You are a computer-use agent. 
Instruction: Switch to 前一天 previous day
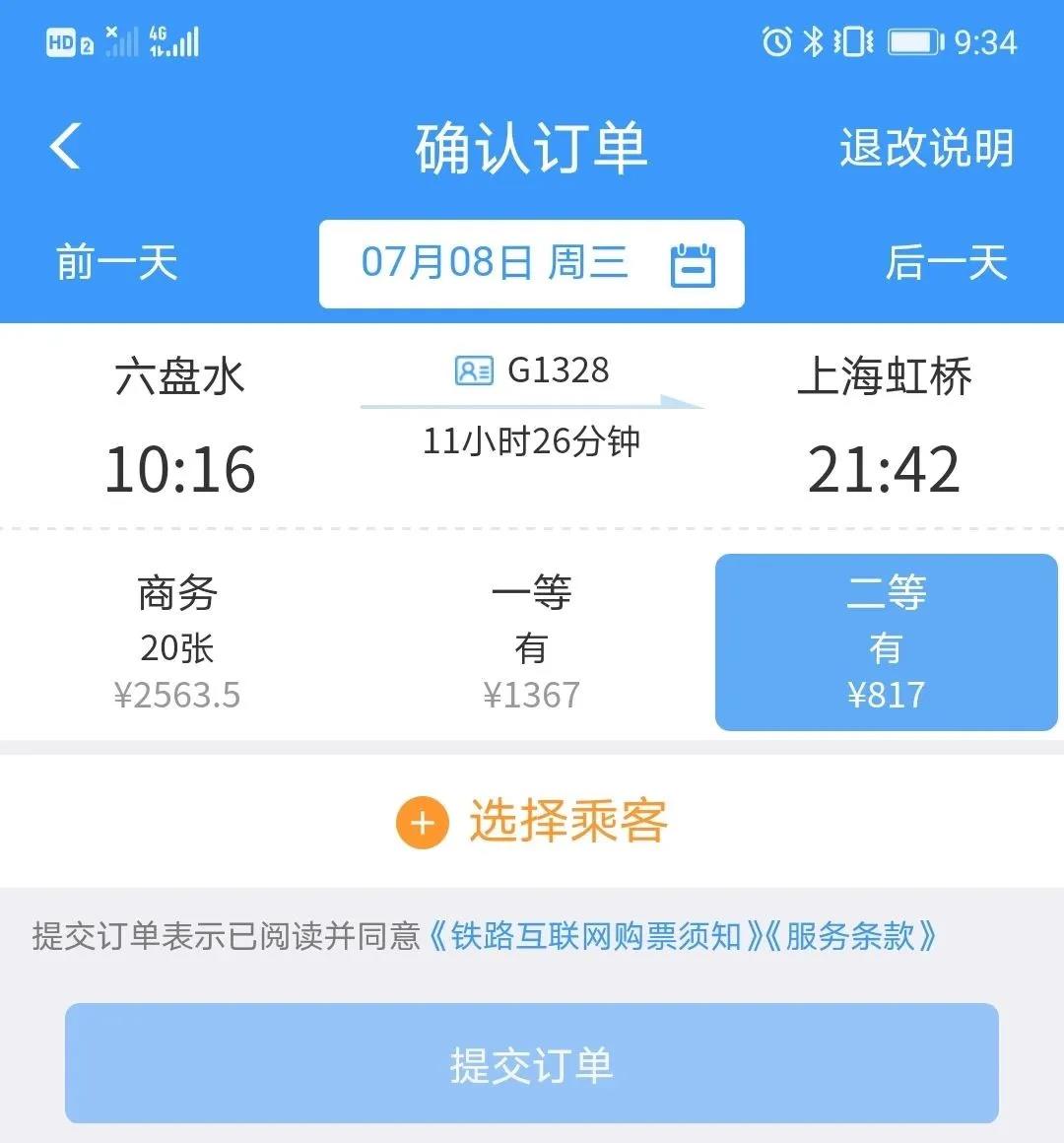pyautogui.click(x=116, y=263)
